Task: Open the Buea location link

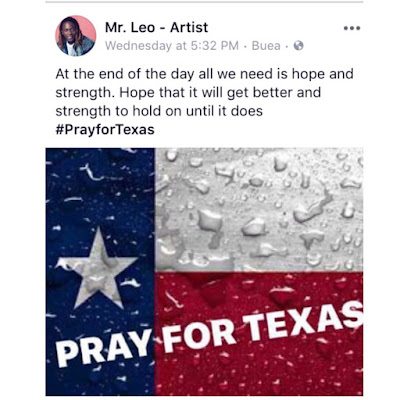Action: (266, 45)
